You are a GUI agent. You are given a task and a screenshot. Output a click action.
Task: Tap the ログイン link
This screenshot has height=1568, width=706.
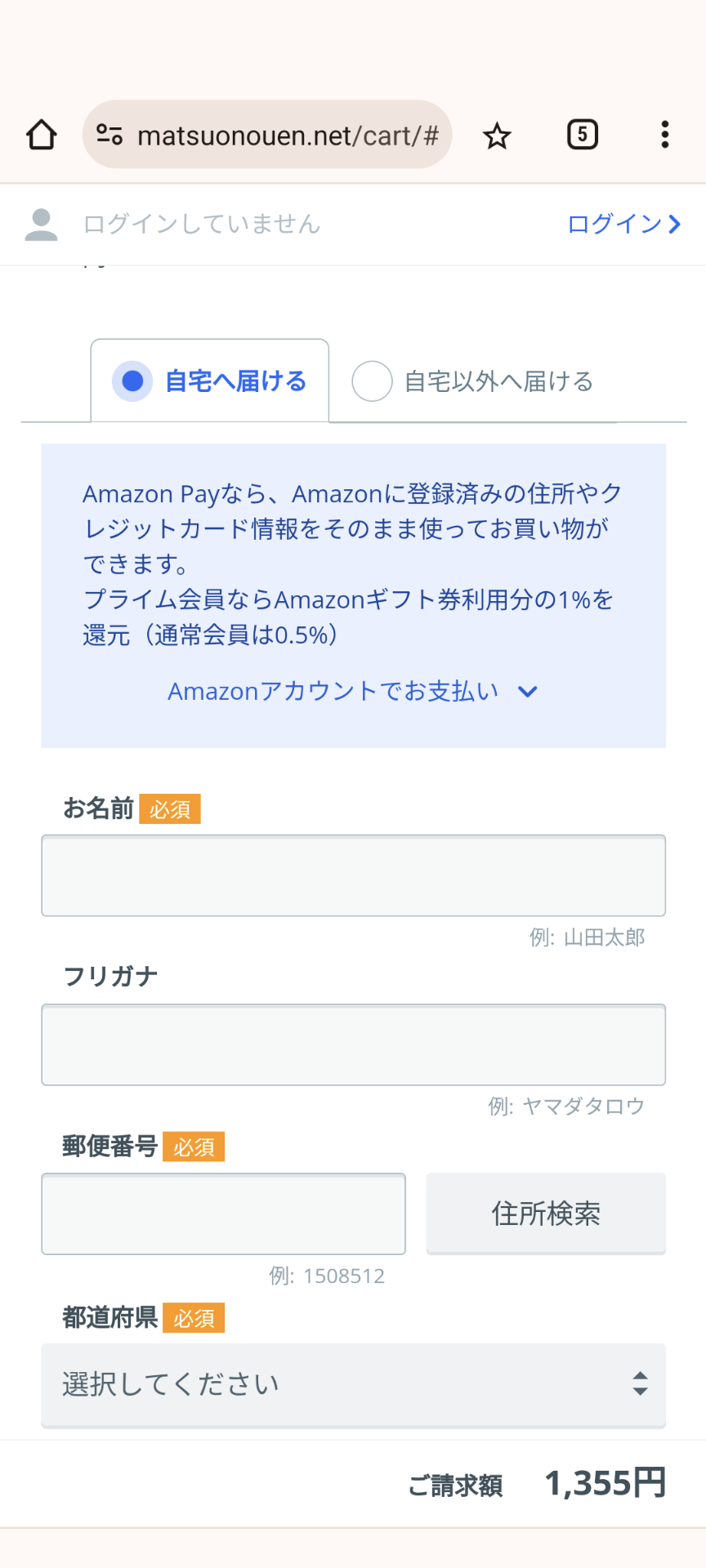[x=623, y=224]
